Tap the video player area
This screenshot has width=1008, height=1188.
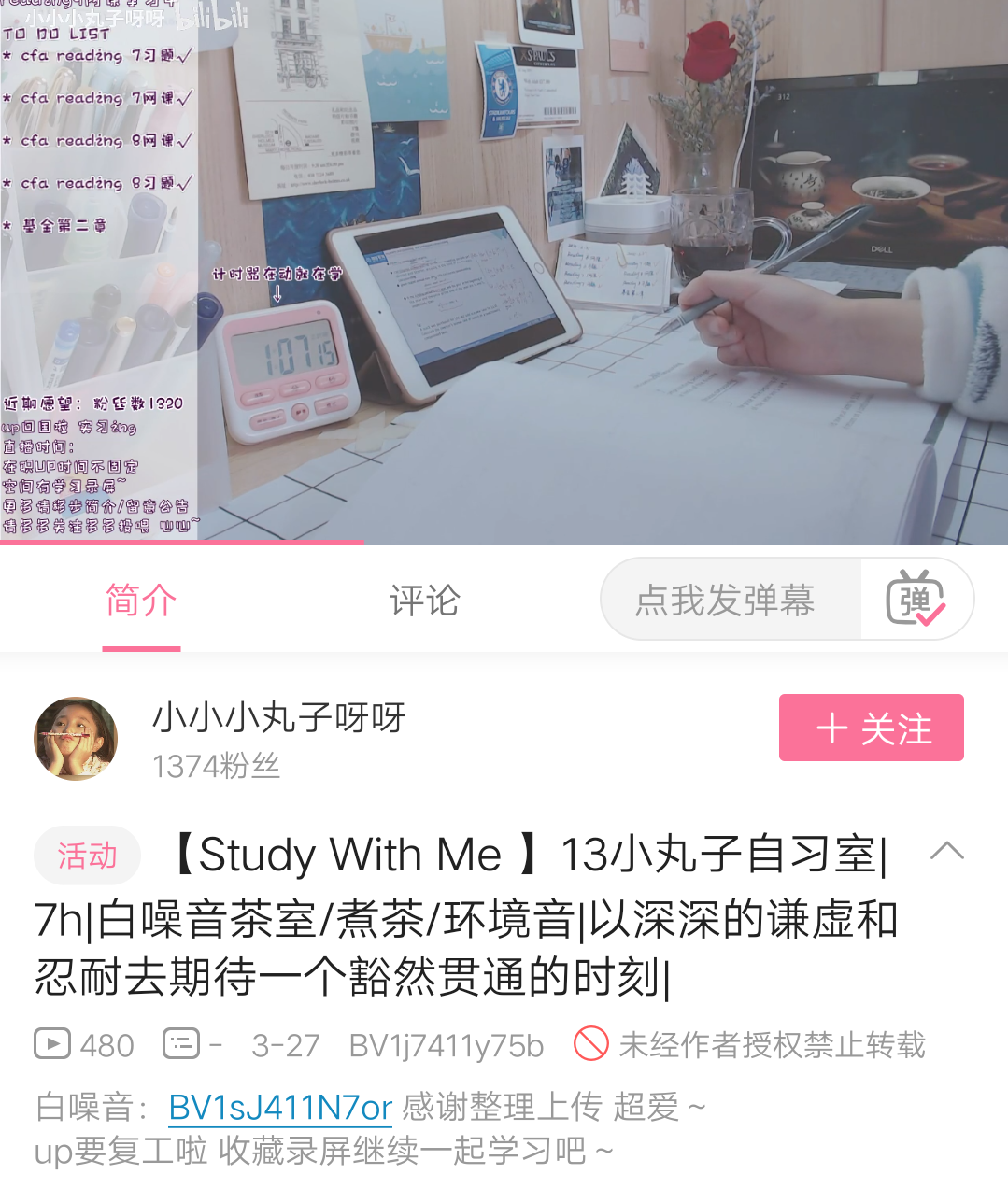tap(504, 271)
